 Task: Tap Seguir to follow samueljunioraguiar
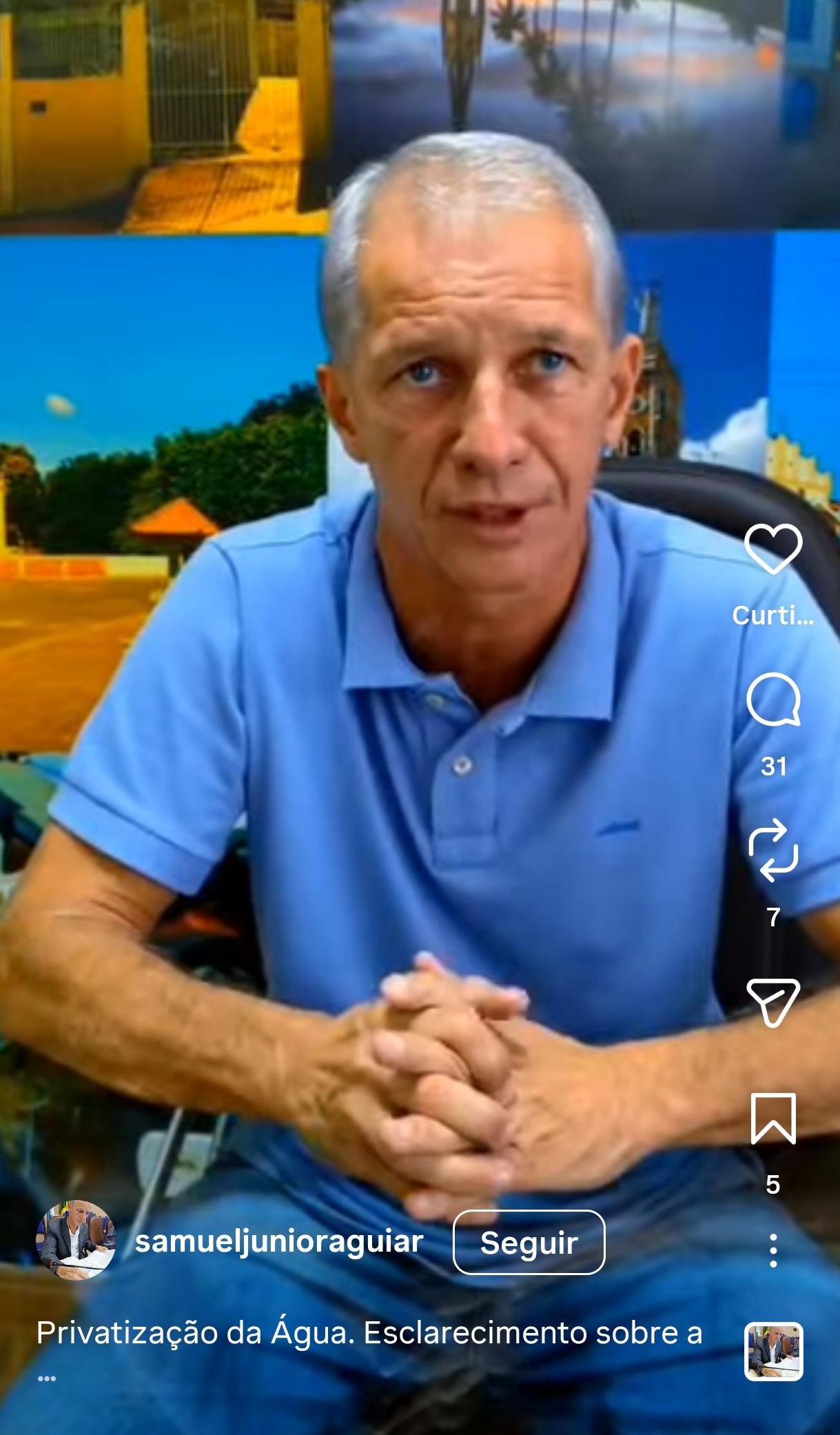tap(529, 1243)
